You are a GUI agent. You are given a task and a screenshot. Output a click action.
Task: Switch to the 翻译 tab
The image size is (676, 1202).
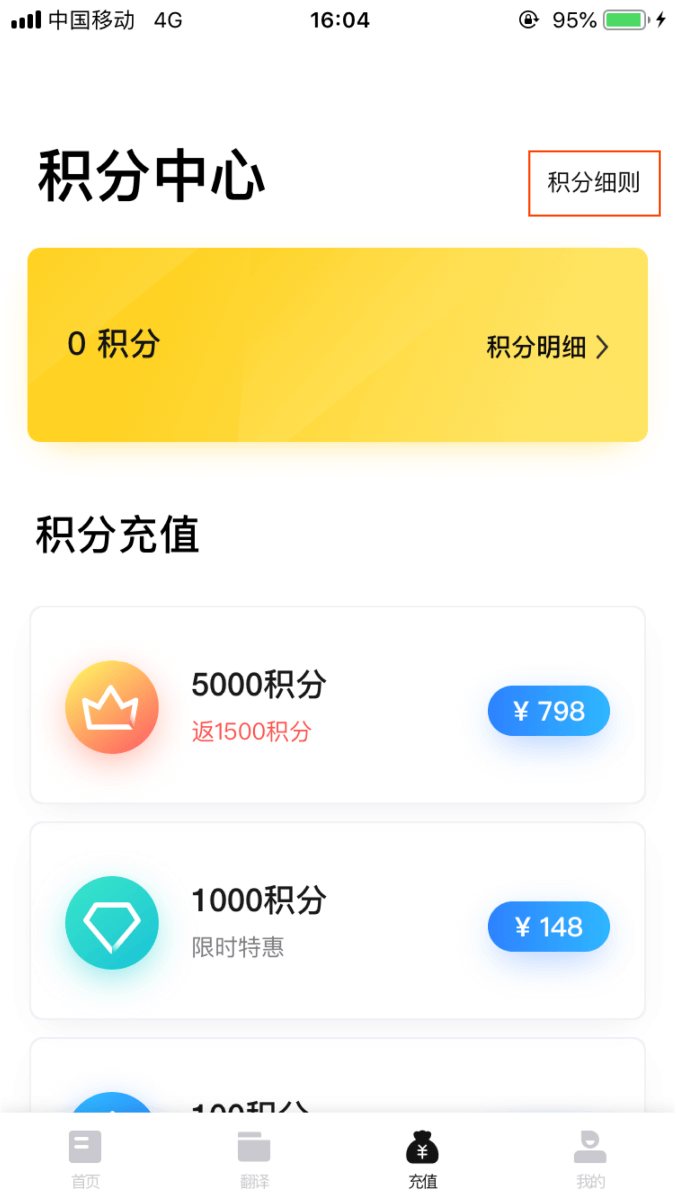[x=254, y=1158]
